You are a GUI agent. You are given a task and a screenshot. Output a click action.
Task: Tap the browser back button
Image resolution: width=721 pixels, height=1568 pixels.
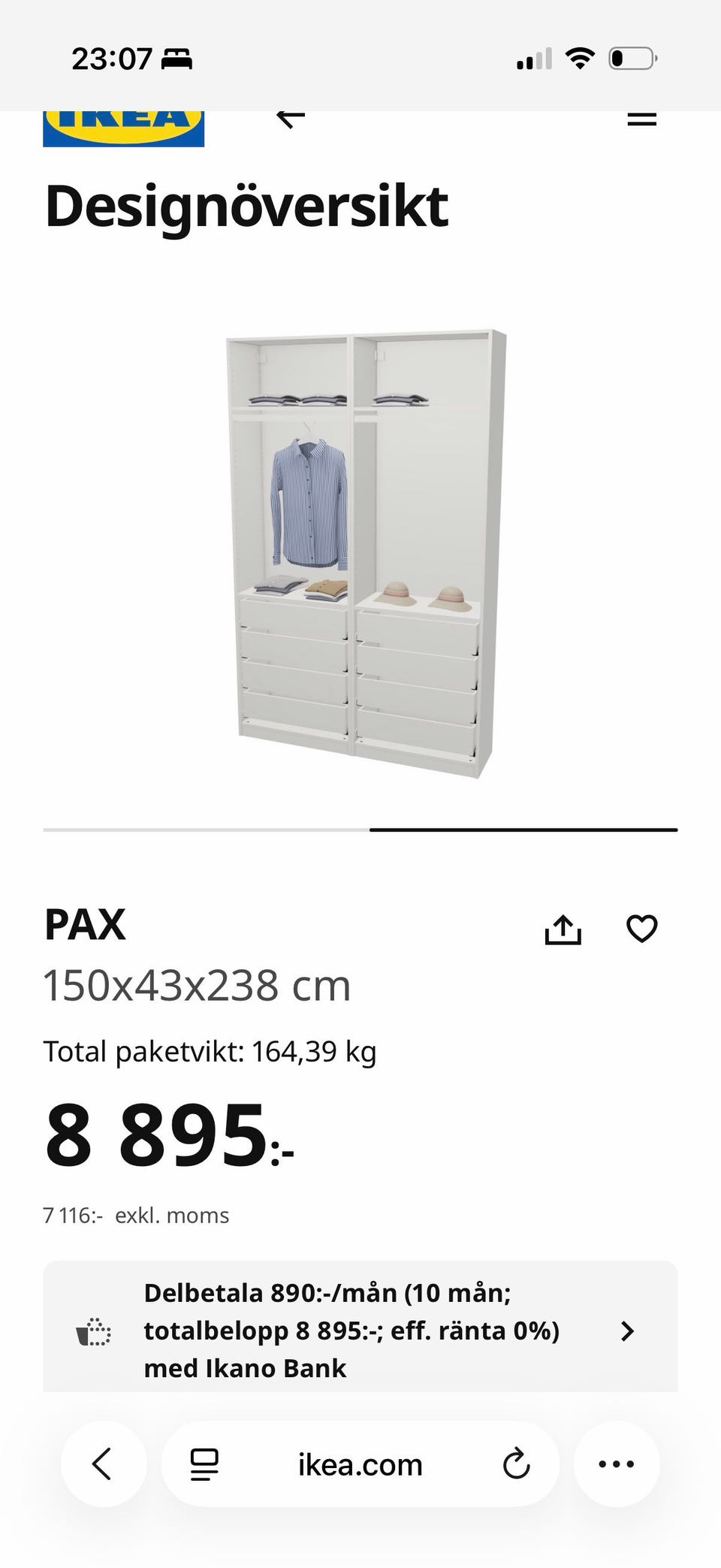104,1464
